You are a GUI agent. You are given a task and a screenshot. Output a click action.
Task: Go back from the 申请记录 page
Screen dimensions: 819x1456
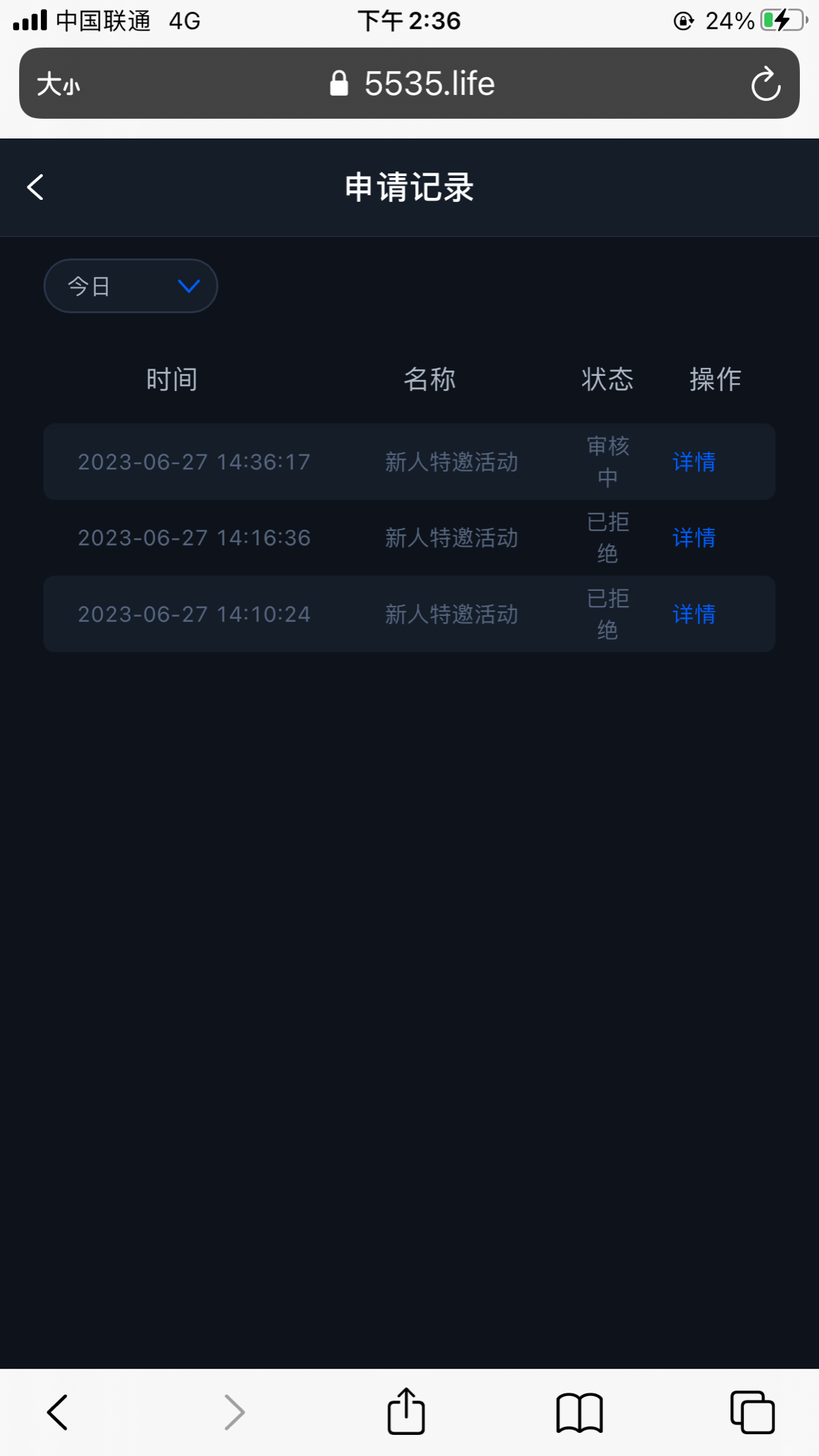click(x=35, y=187)
